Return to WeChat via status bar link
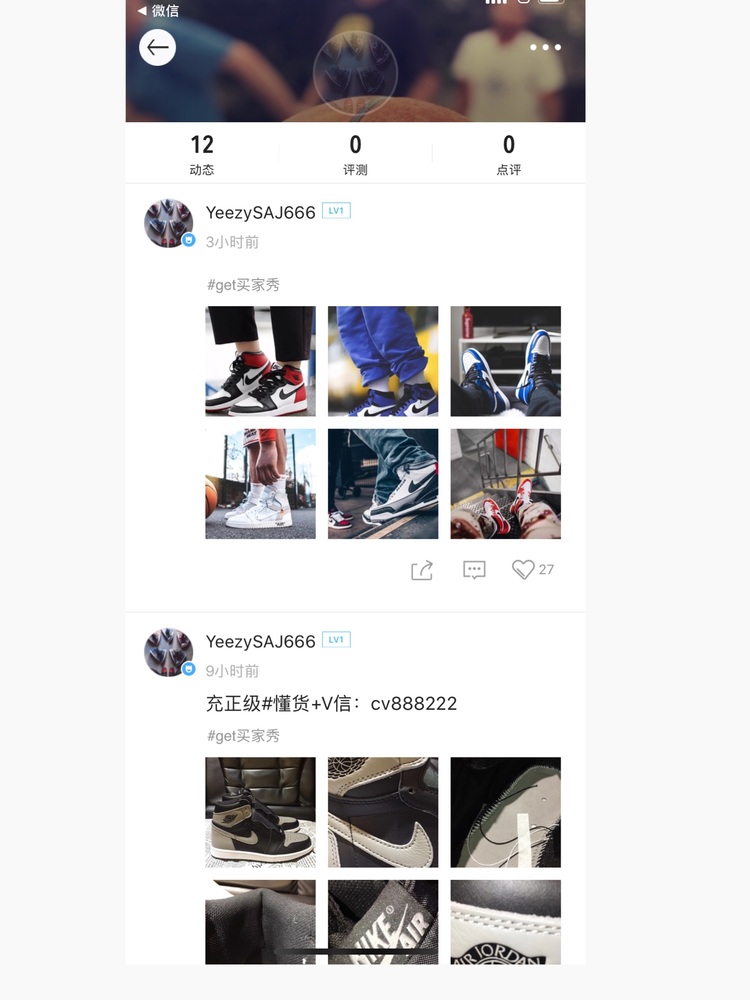The width and height of the screenshot is (750, 1000). (x=159, y=10)
